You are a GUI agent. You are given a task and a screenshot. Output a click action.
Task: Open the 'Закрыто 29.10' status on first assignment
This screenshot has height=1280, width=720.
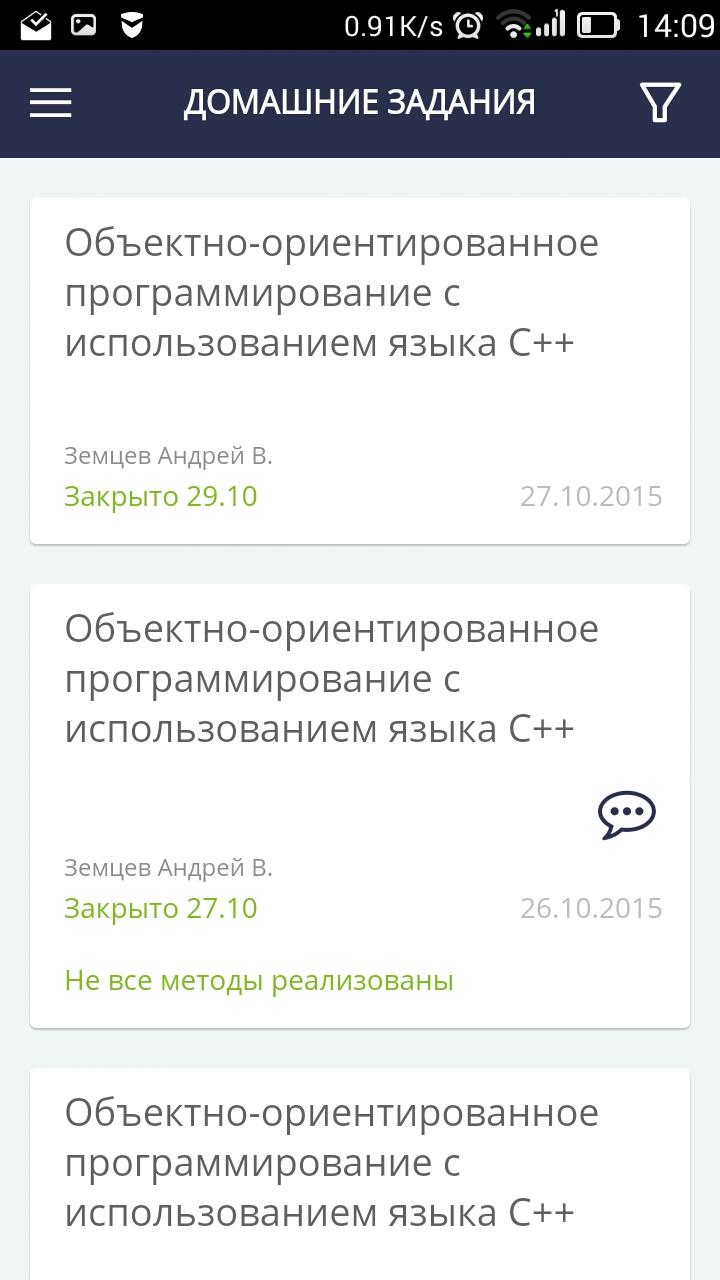click(x=160, y=495)
